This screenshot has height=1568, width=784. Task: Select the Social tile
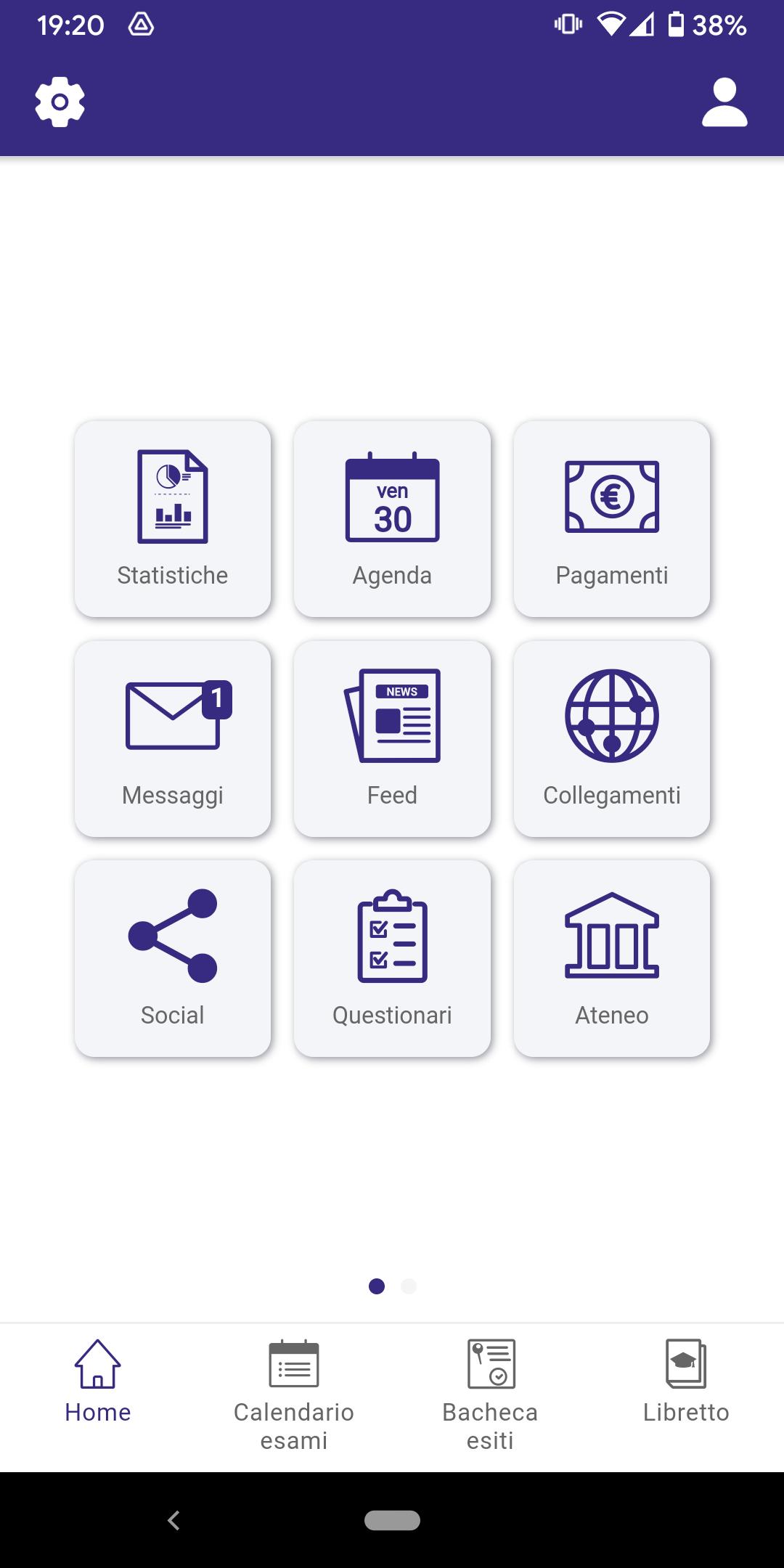click(x=173, y=958)
